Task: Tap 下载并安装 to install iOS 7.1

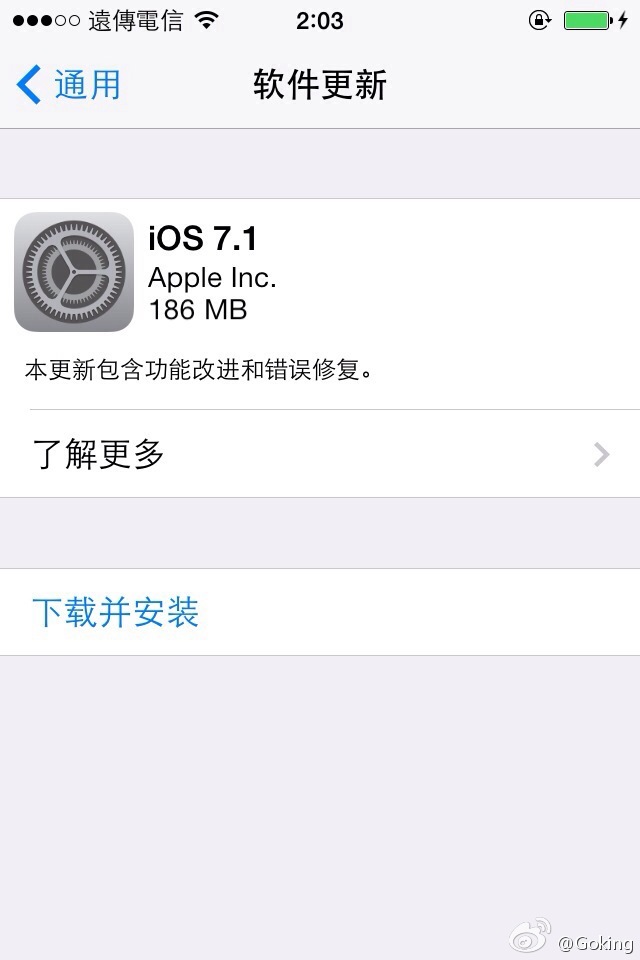Action: pyautogui.click(x=116, y=612)
